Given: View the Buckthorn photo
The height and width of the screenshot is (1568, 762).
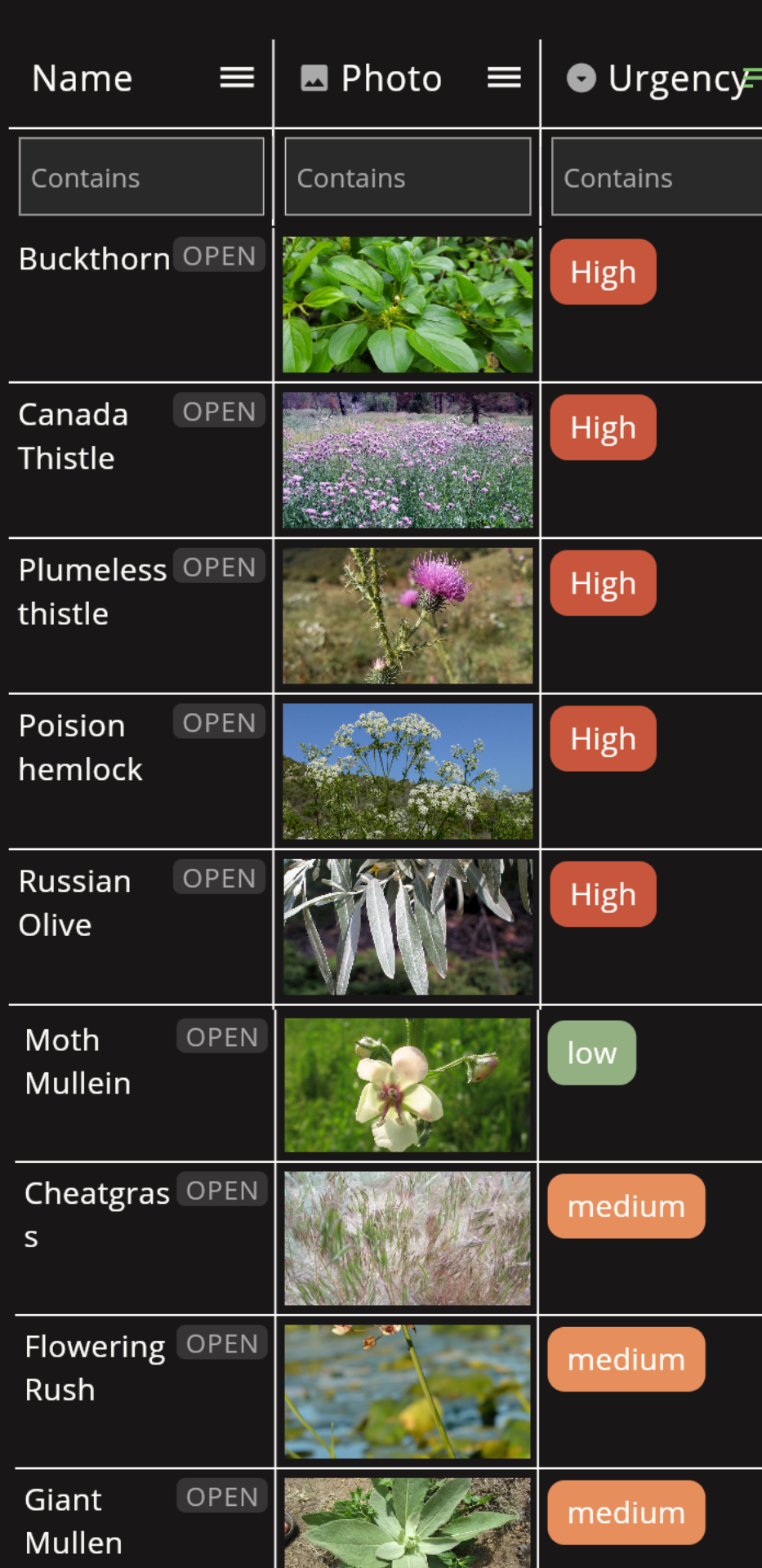Looking at the screenshot, I should (x=408, y=305).
